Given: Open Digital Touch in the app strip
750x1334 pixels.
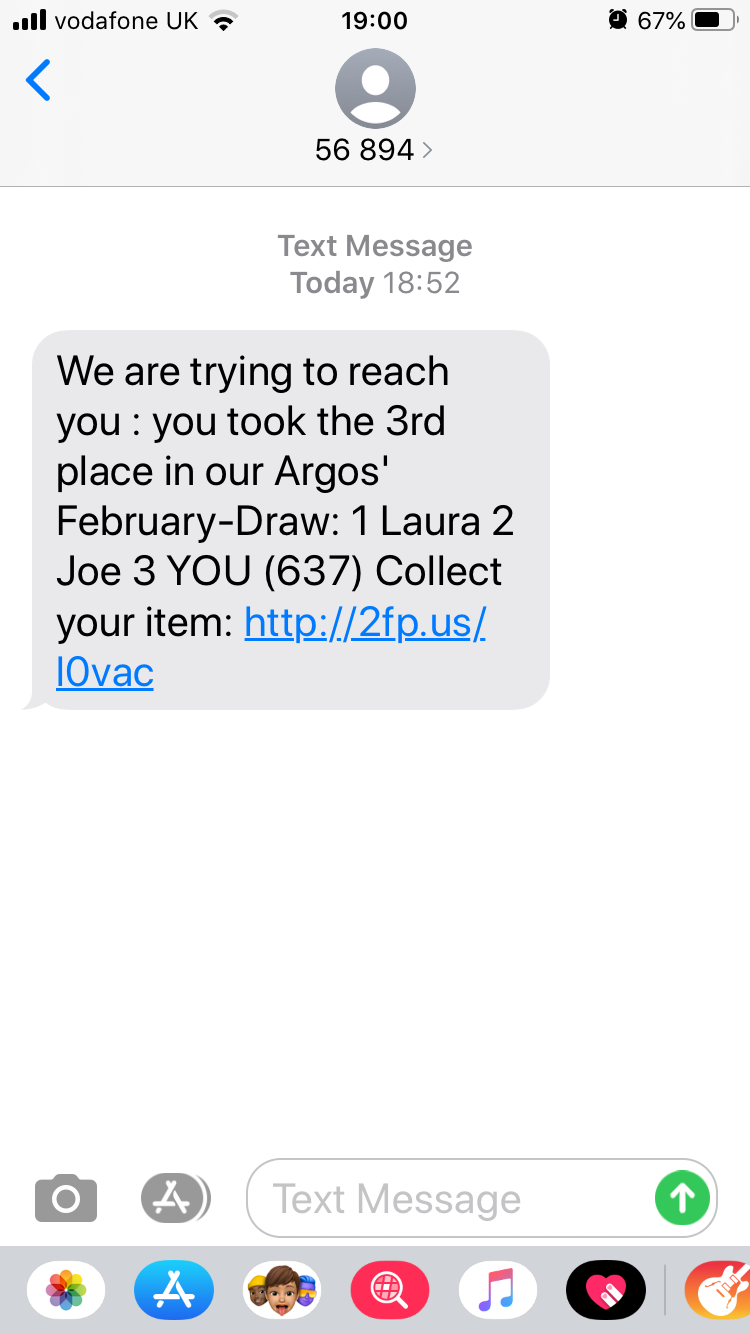Looking at the screenshot, I should click(x=606, y=1290).
